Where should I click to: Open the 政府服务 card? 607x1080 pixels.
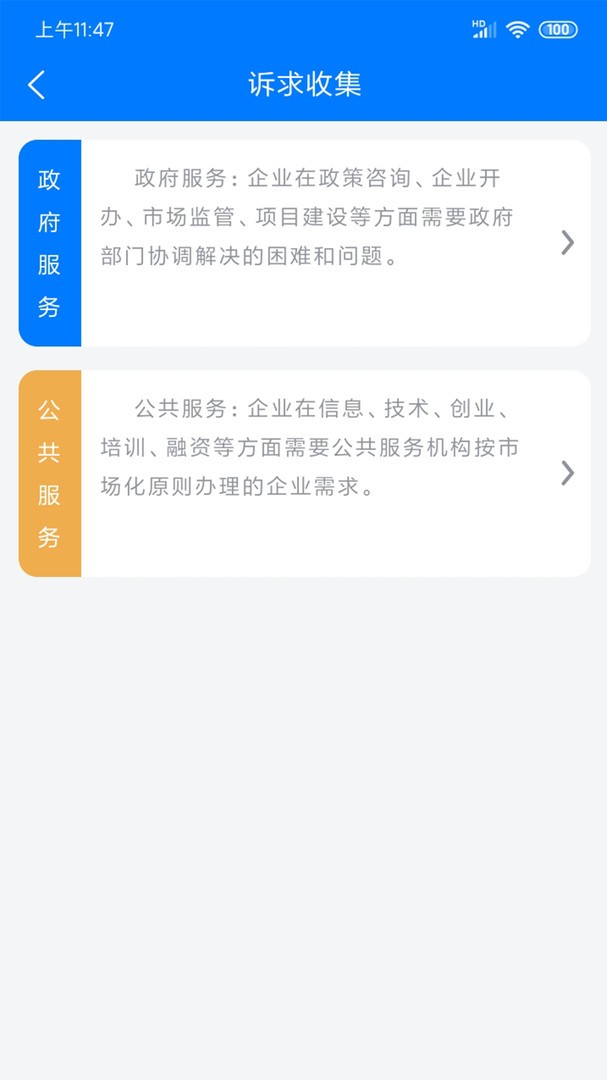pos(304,243)
